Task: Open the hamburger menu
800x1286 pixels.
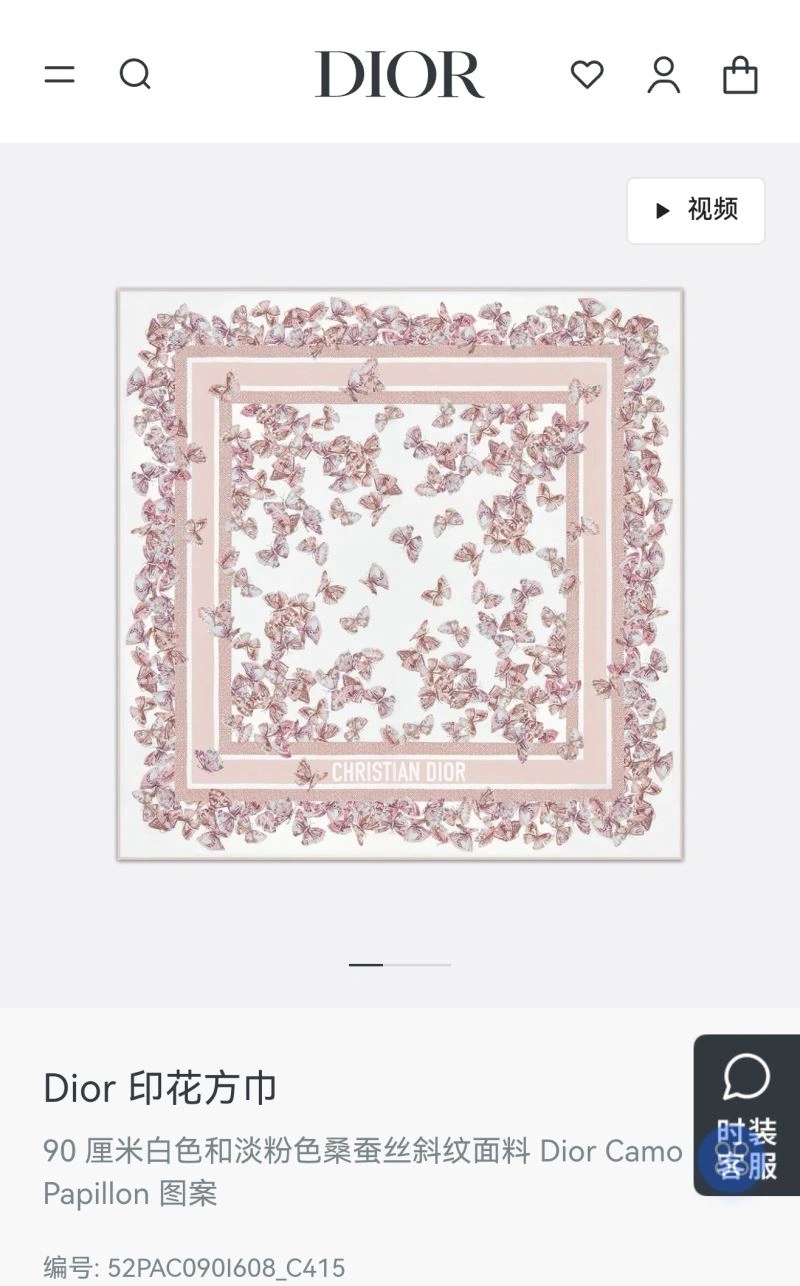Action: pyautogui.click(x=59, y=74)
